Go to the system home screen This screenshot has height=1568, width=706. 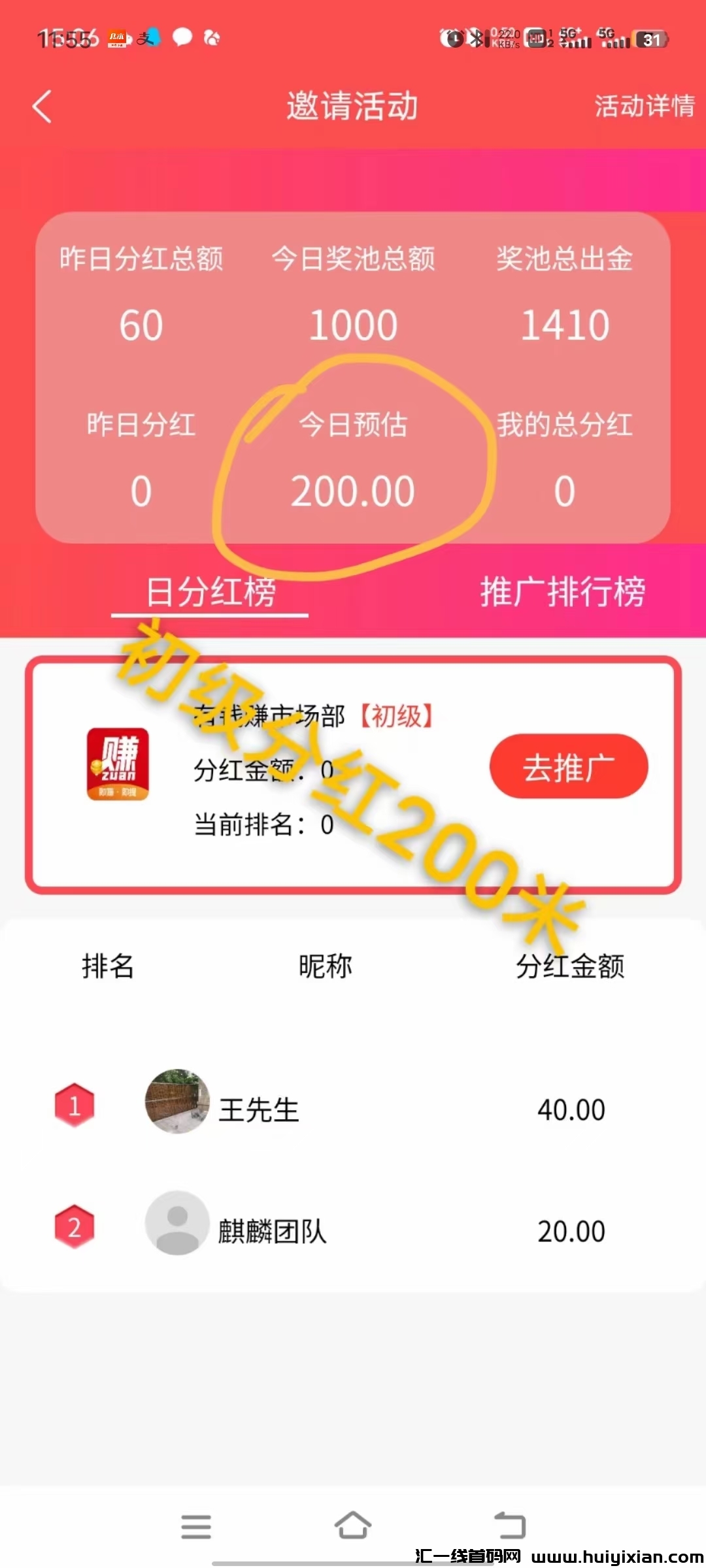353,1527
